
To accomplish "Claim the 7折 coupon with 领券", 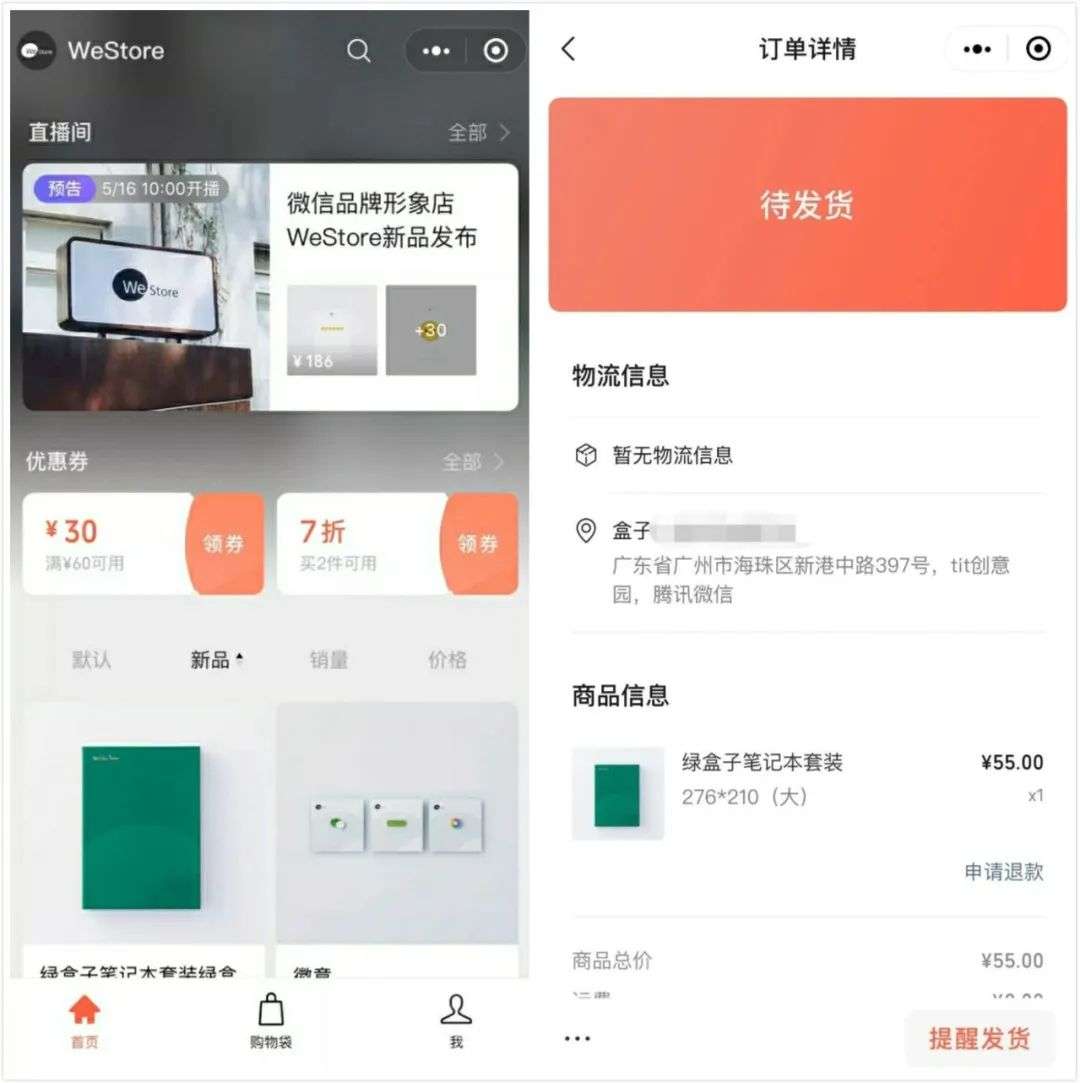I will [479, 544].
